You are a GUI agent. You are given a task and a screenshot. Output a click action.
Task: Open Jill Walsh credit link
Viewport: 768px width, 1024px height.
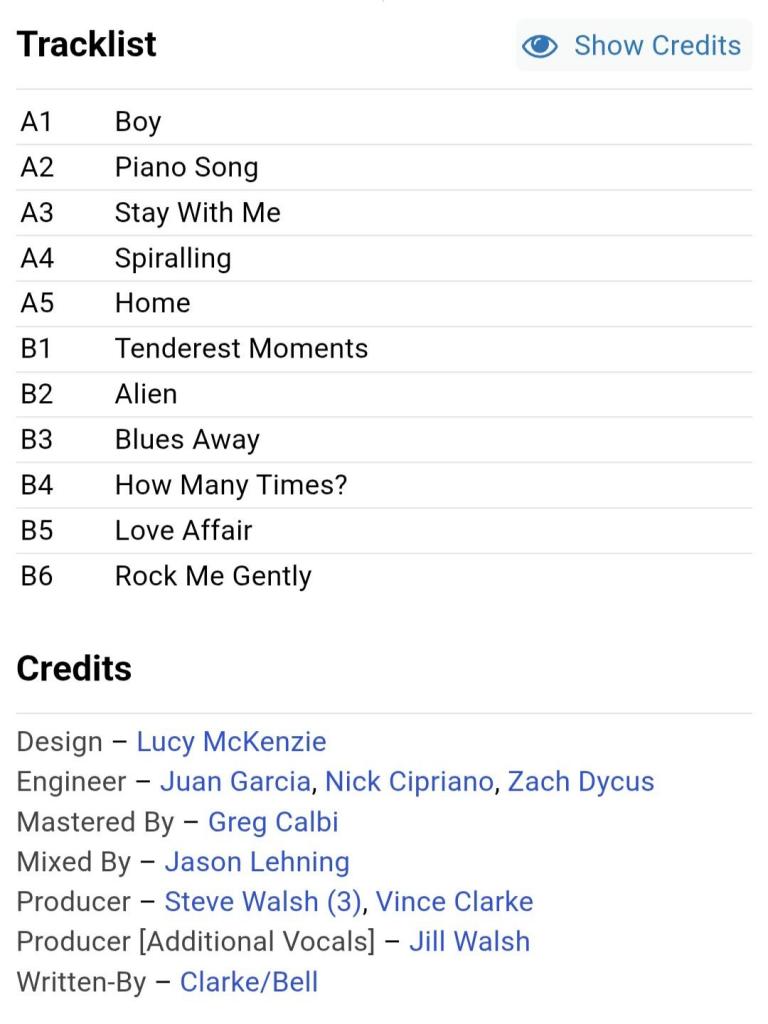(x=469, y=942)
